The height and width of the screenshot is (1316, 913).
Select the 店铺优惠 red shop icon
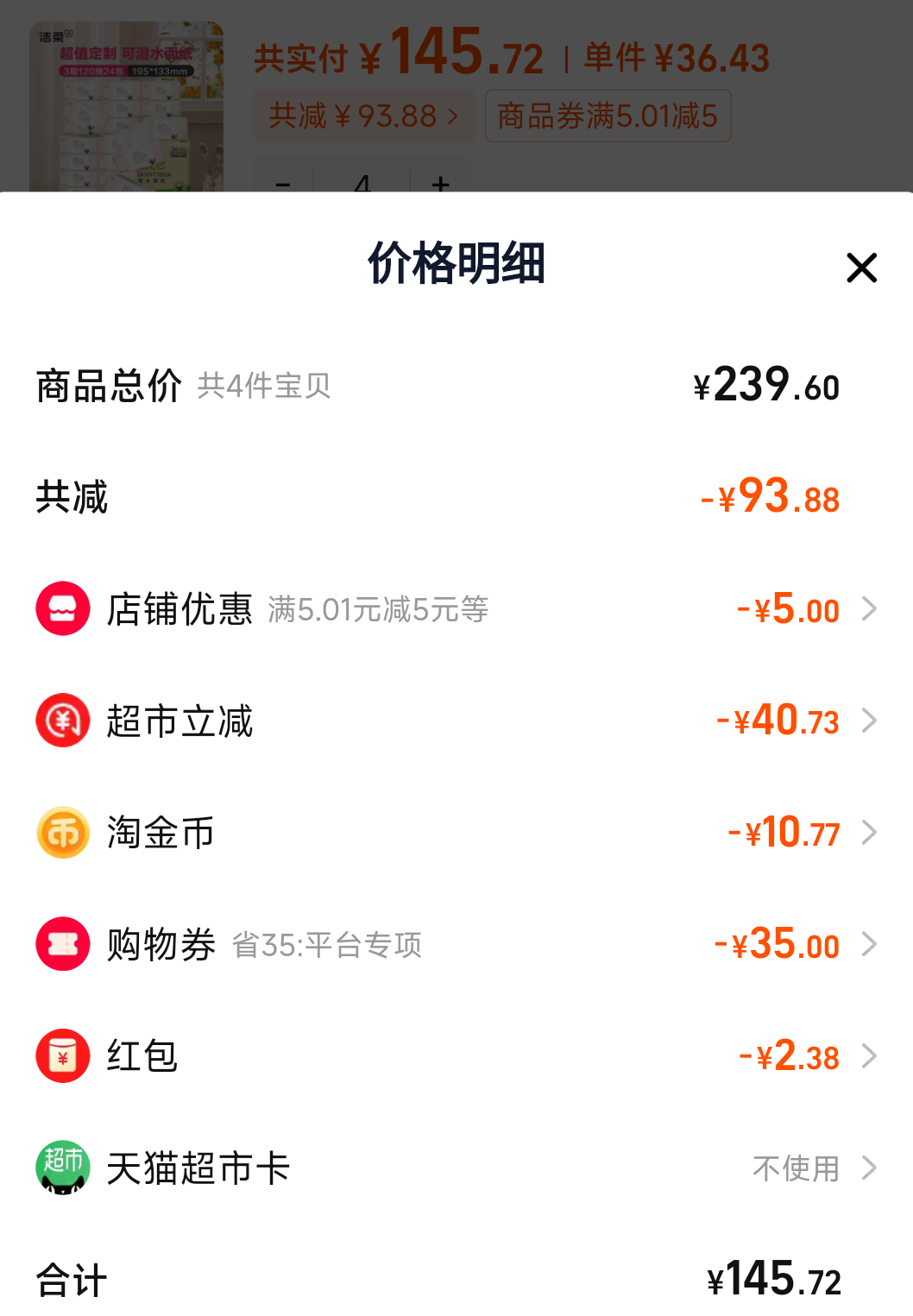pyautogui.click(x=61, y=608)
